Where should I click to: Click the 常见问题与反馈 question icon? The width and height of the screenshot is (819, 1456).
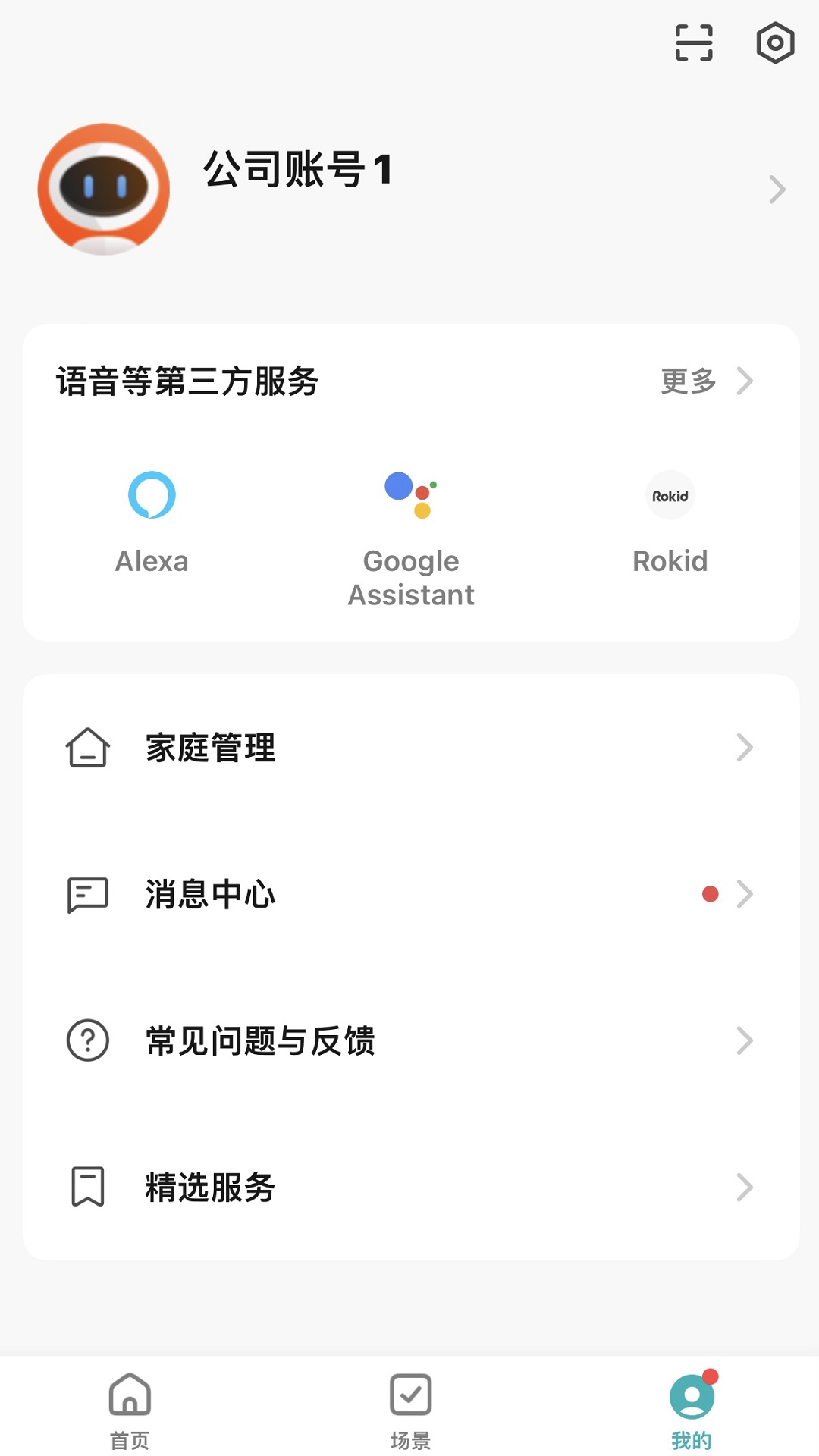(x=88, y=1042)
